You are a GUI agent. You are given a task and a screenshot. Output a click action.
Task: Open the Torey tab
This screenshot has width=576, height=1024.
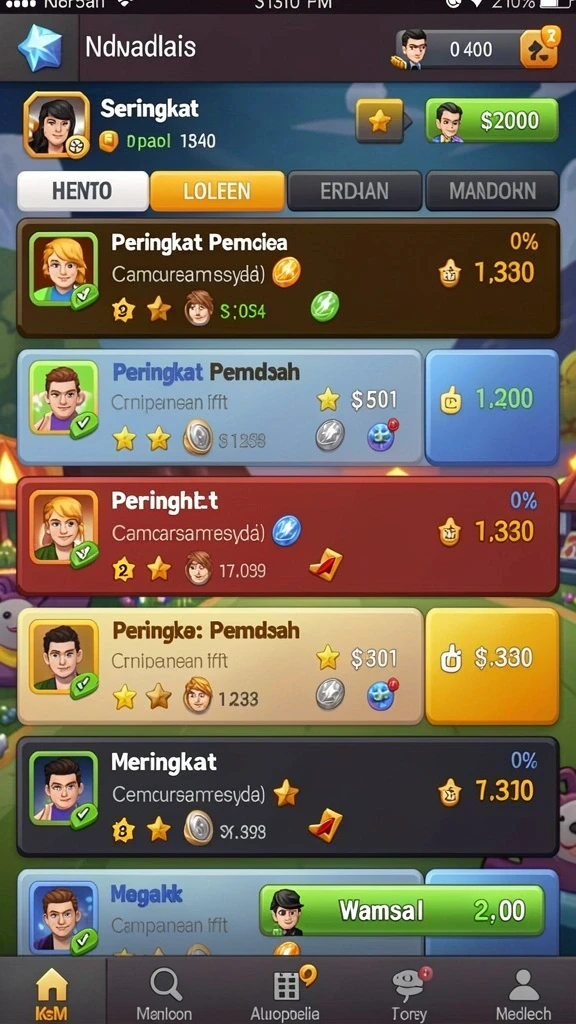point(409,991)
